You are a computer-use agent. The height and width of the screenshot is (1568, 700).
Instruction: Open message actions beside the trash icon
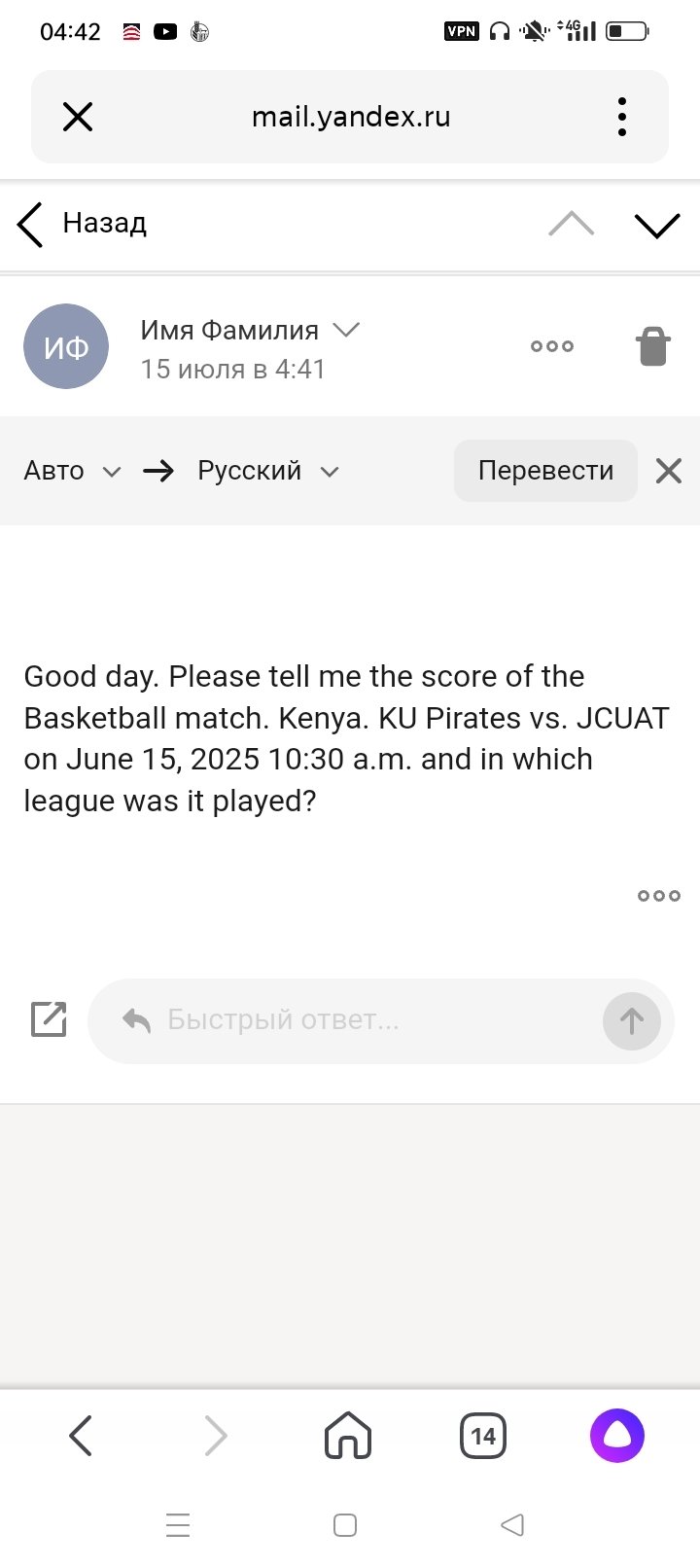552,346
